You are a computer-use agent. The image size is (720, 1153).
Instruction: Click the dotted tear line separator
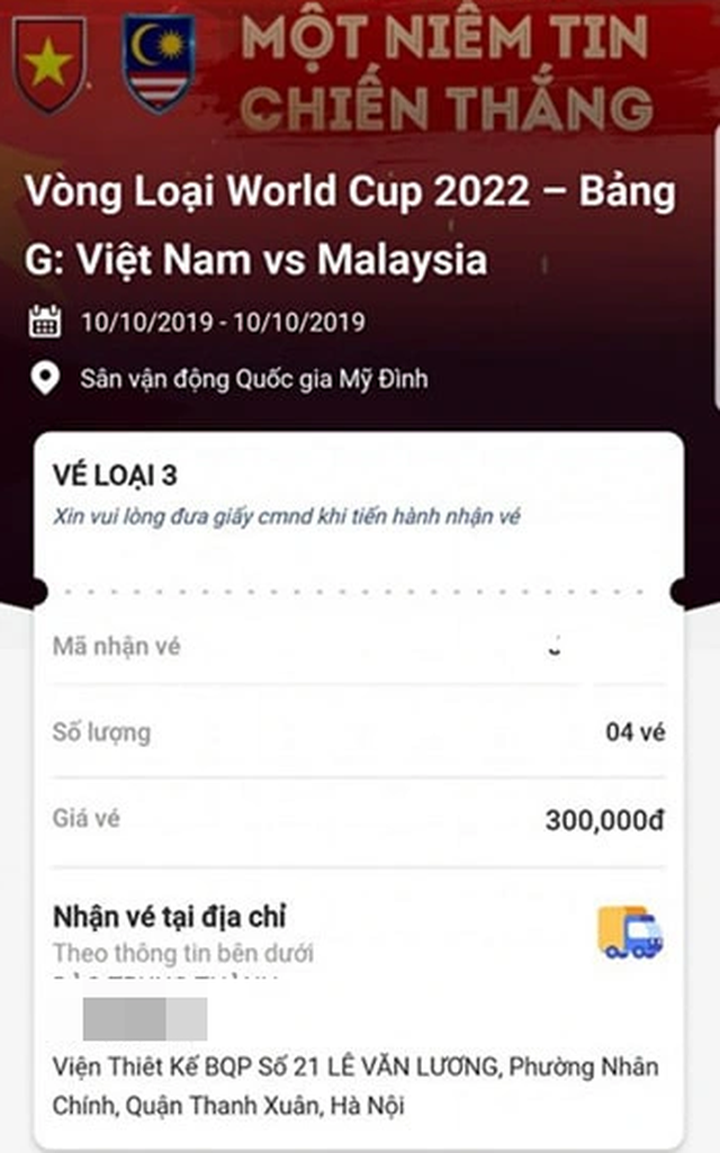click(360, 591)
